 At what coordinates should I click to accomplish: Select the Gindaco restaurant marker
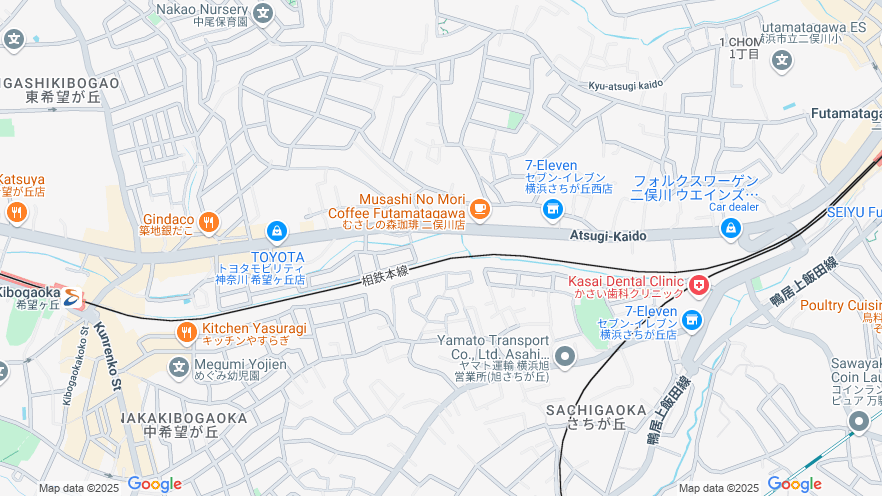point(208,222)
